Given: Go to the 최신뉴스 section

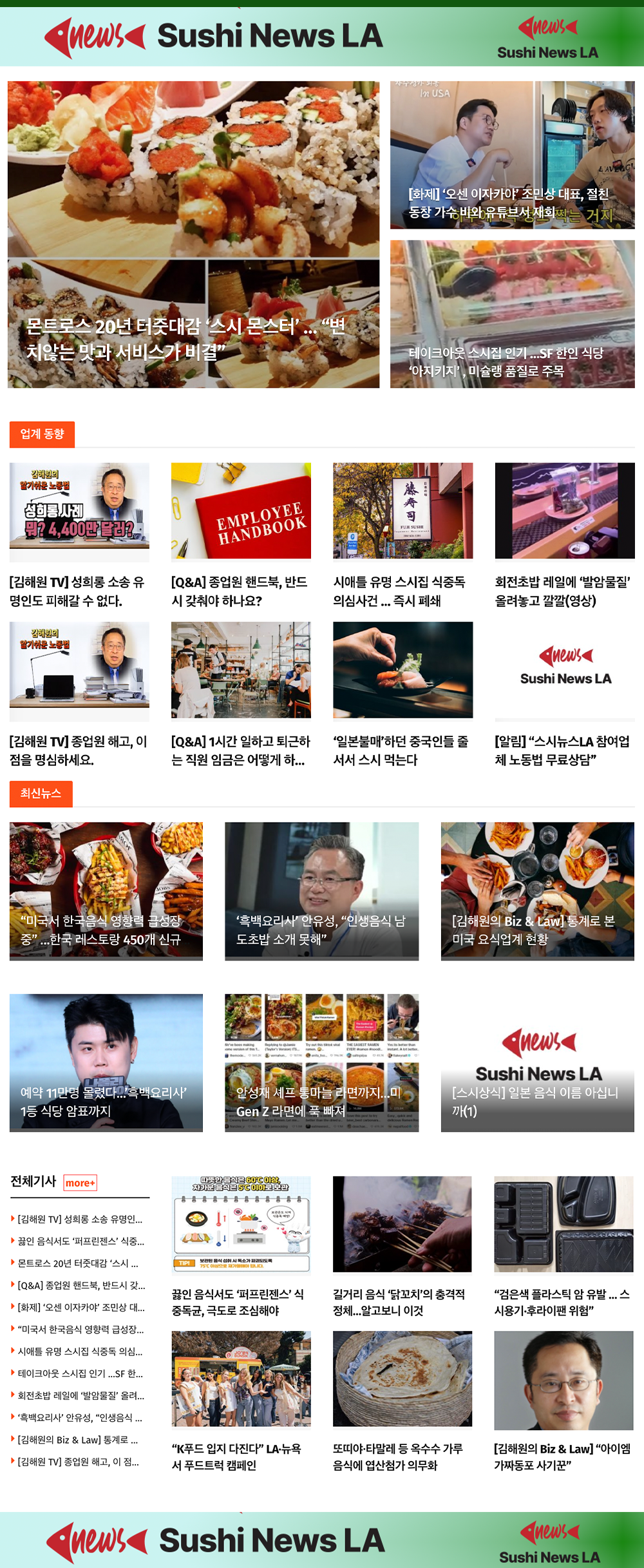Looking at the screenshot, I should click(x=41, y=794).
